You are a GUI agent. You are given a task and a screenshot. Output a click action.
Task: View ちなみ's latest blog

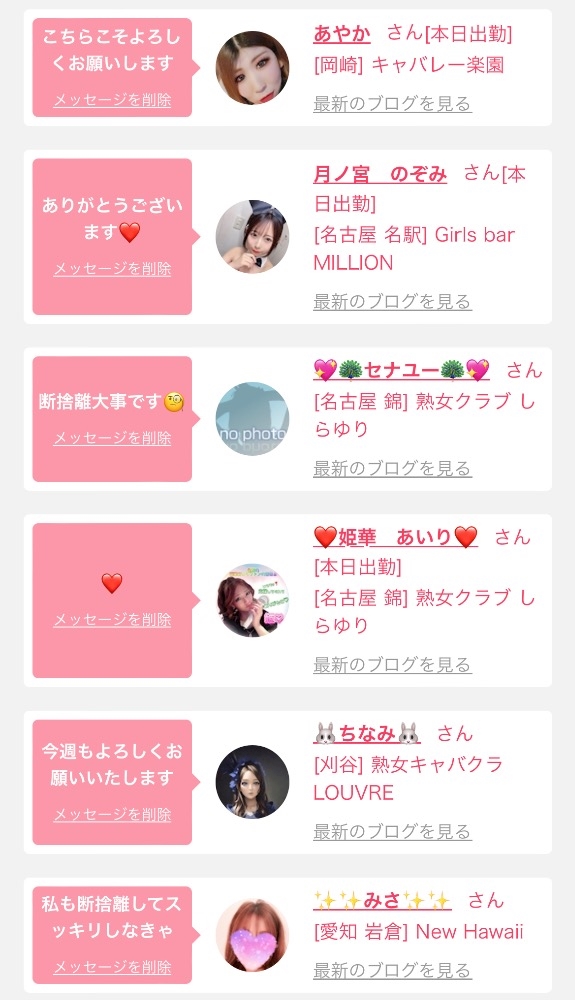[x=392, y=832]
